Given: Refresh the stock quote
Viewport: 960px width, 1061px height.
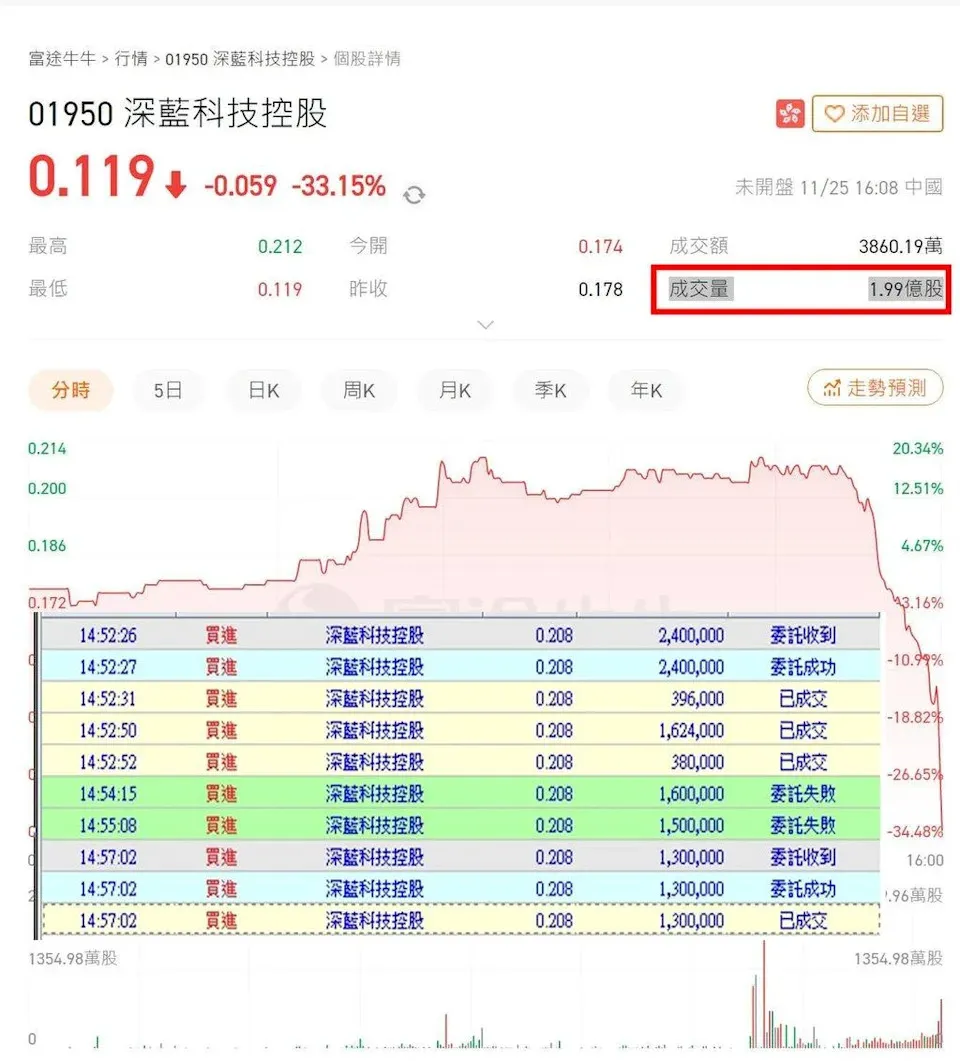Looking at the screenshot, I should pyautogui.click(x=414, y=195).
